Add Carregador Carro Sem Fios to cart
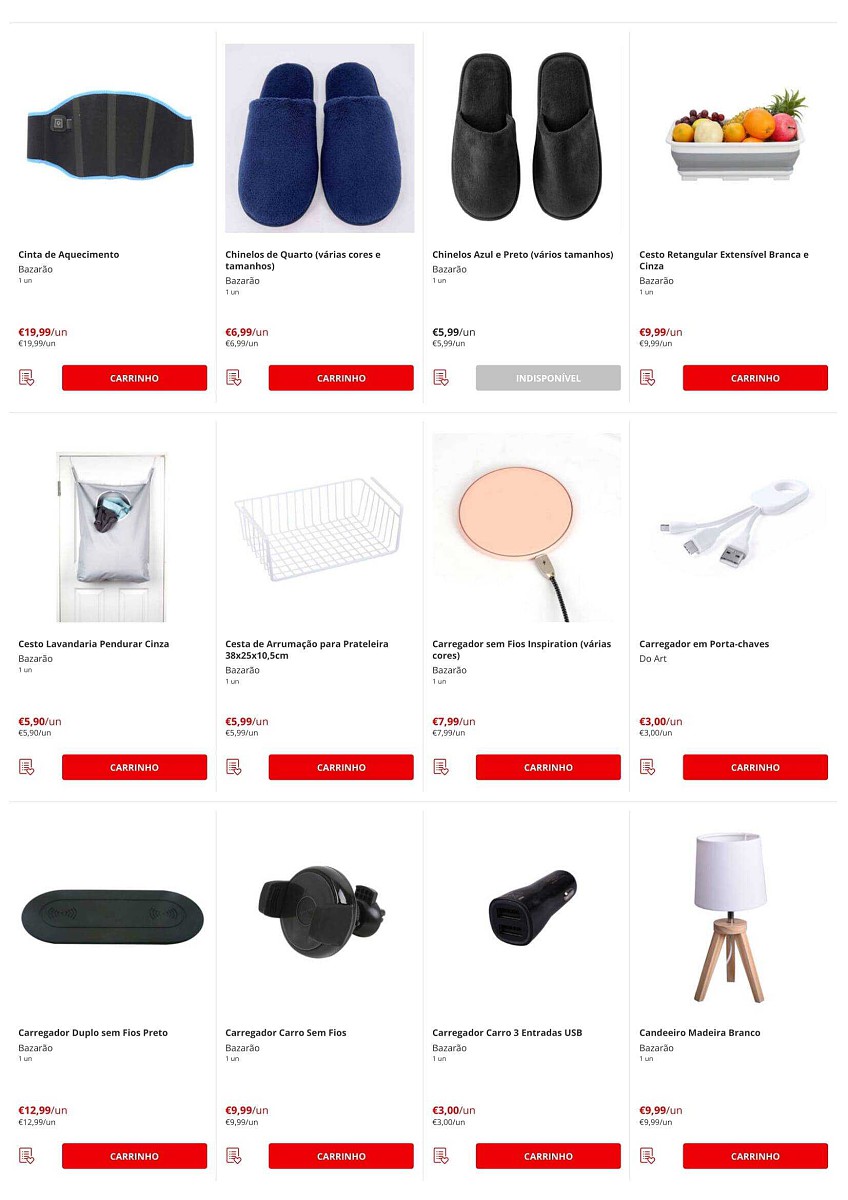The image size is (848, 1200). coord(341,1156)
